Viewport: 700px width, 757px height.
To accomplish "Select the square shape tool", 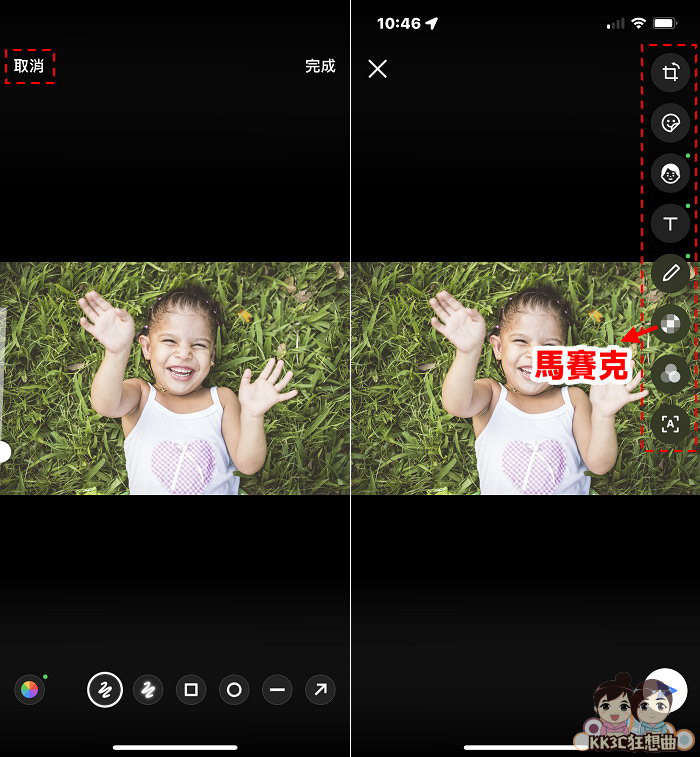I will coord(191,689).
